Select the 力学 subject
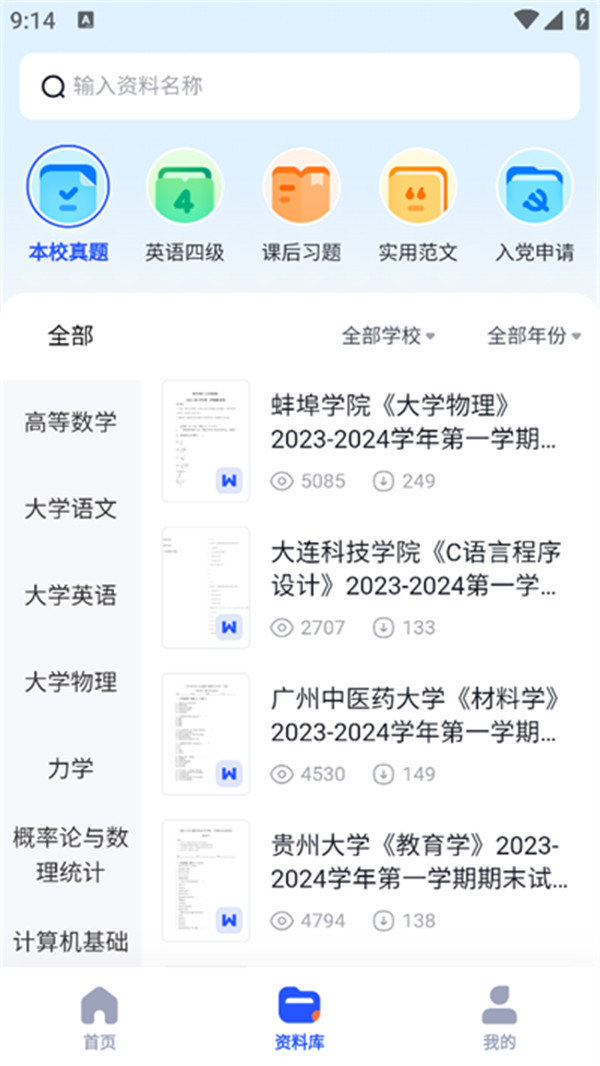600x1066 pixels. [x=70, y=768]
